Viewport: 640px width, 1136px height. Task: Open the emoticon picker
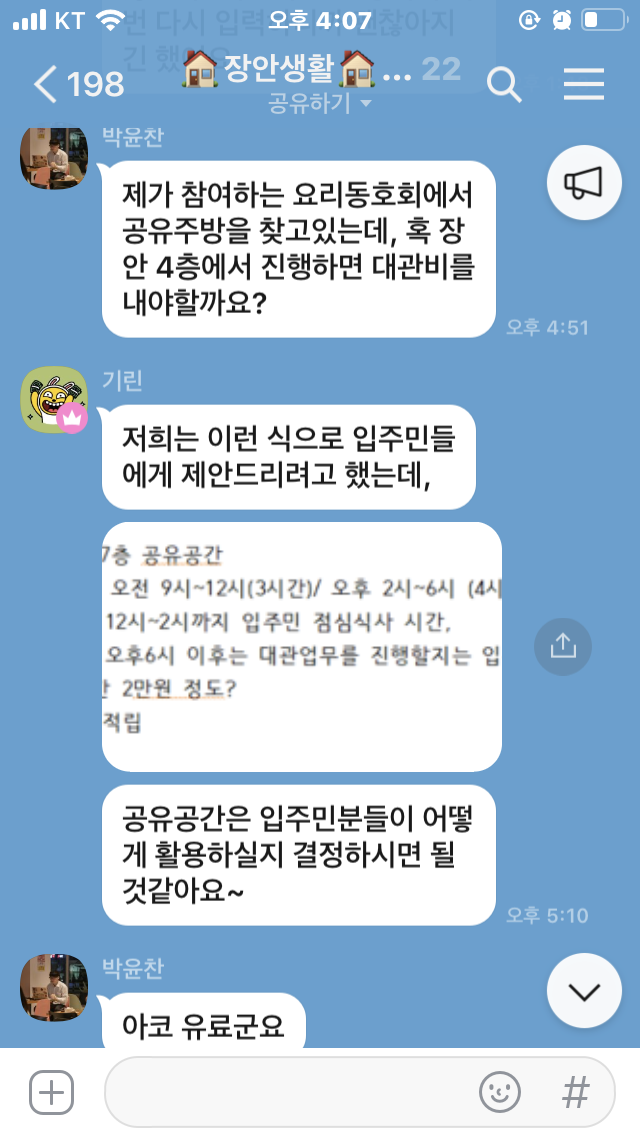(500, 1092)
